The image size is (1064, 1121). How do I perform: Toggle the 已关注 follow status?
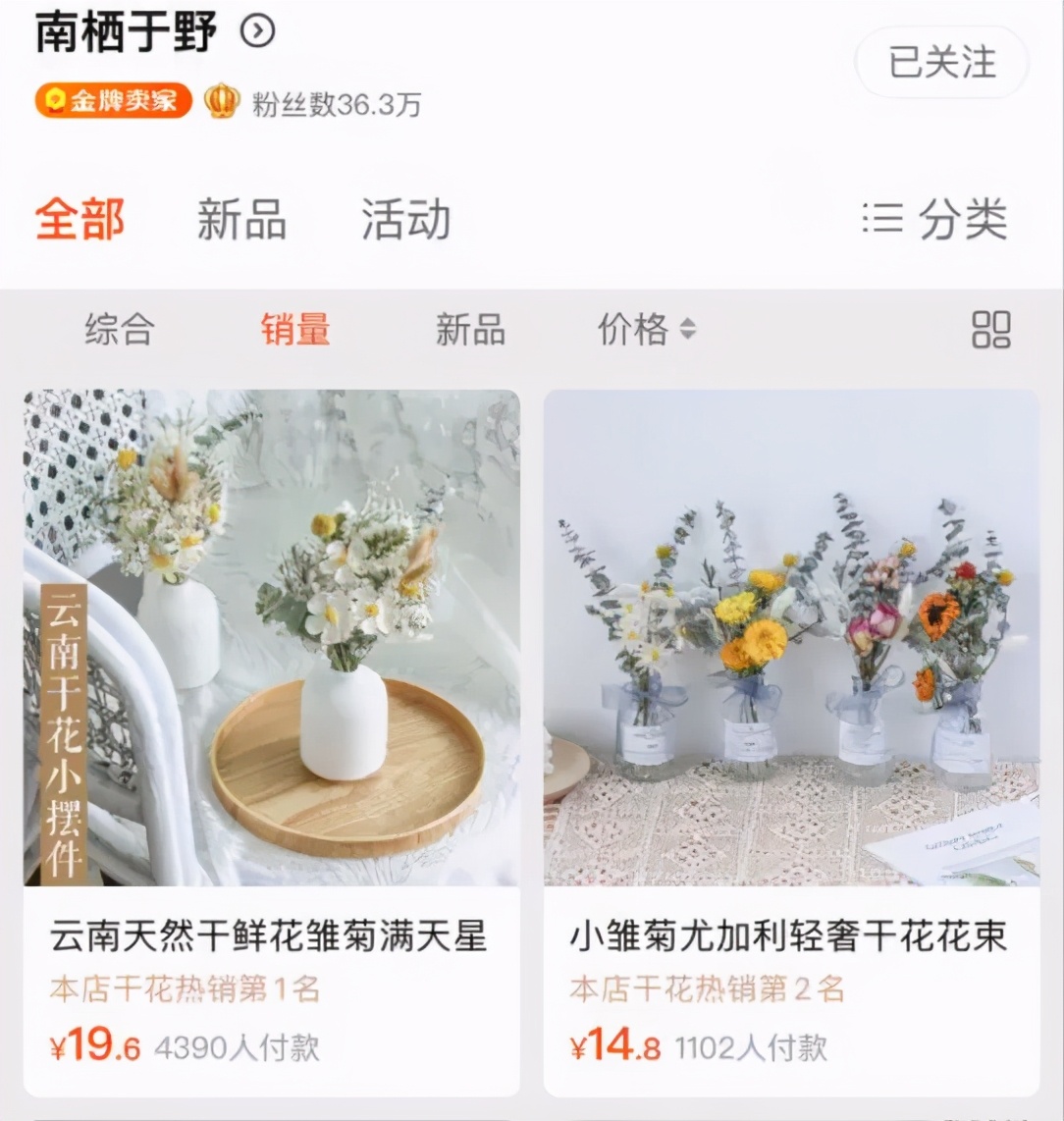(940, 62)
